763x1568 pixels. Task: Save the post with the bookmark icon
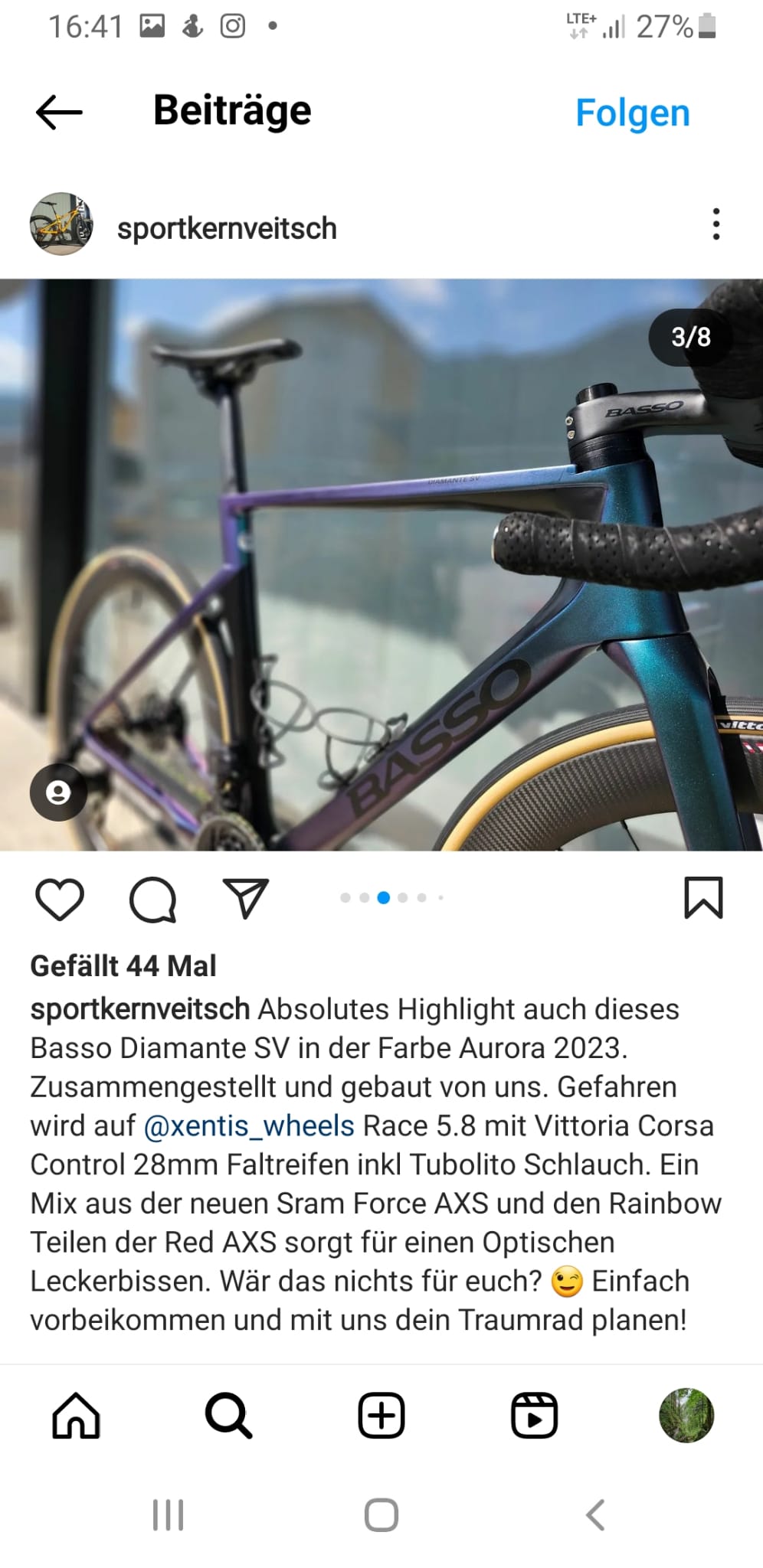click(x=703, y=897)
